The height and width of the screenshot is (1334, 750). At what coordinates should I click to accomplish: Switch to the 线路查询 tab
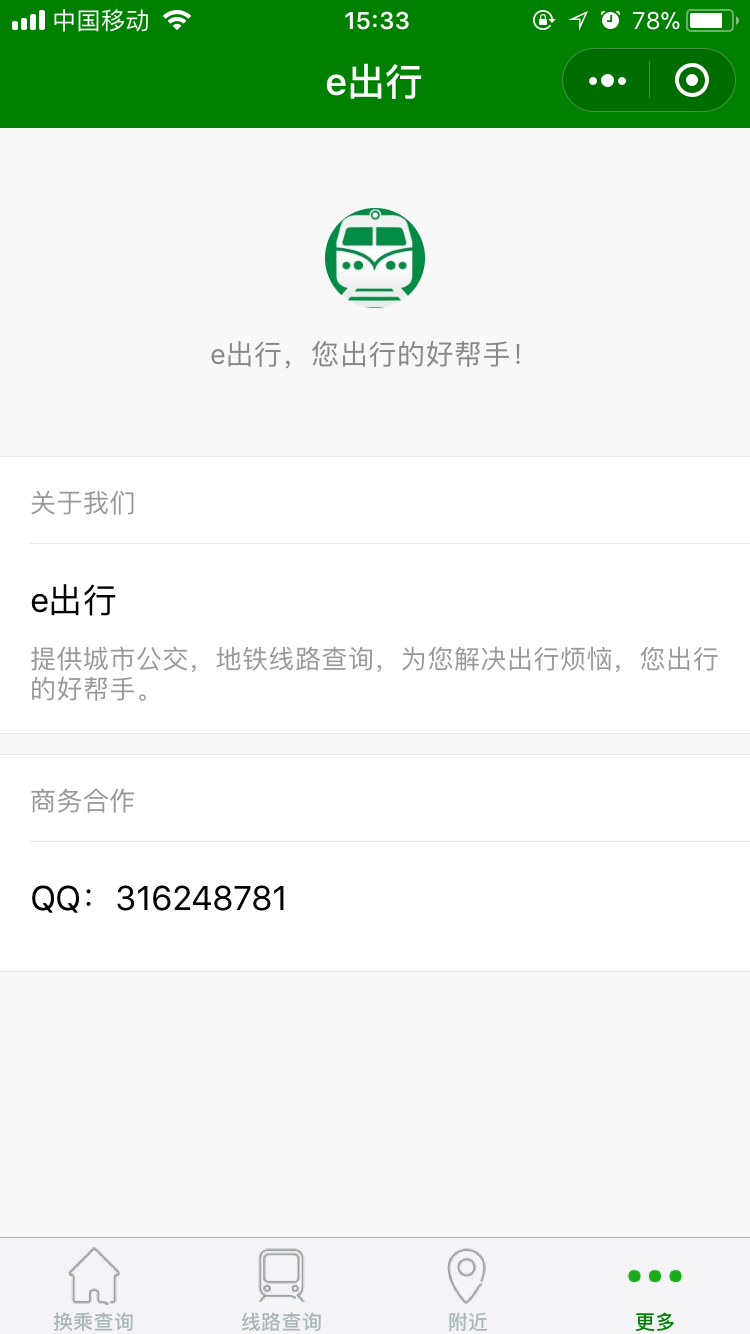pos(281,1288)
